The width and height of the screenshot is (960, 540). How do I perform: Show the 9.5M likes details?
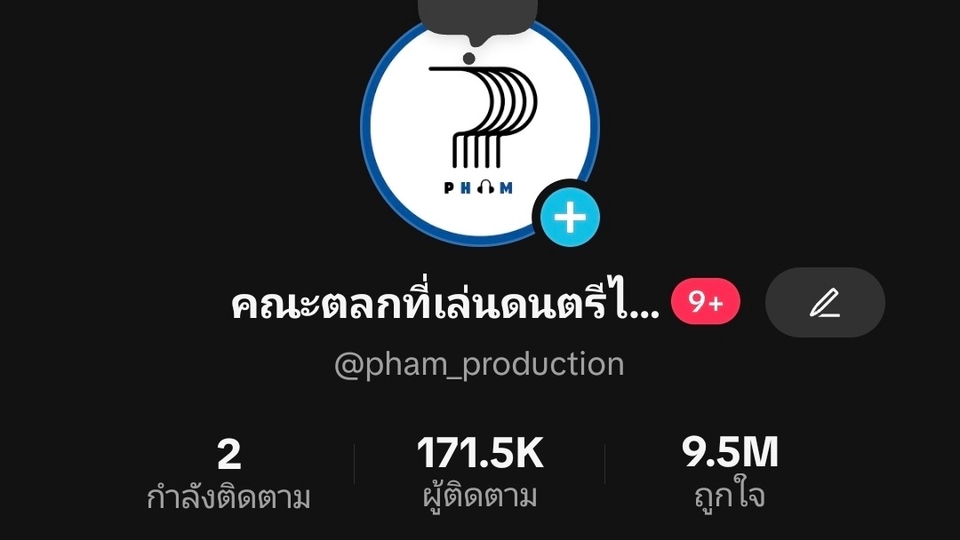tap(730, 472)
